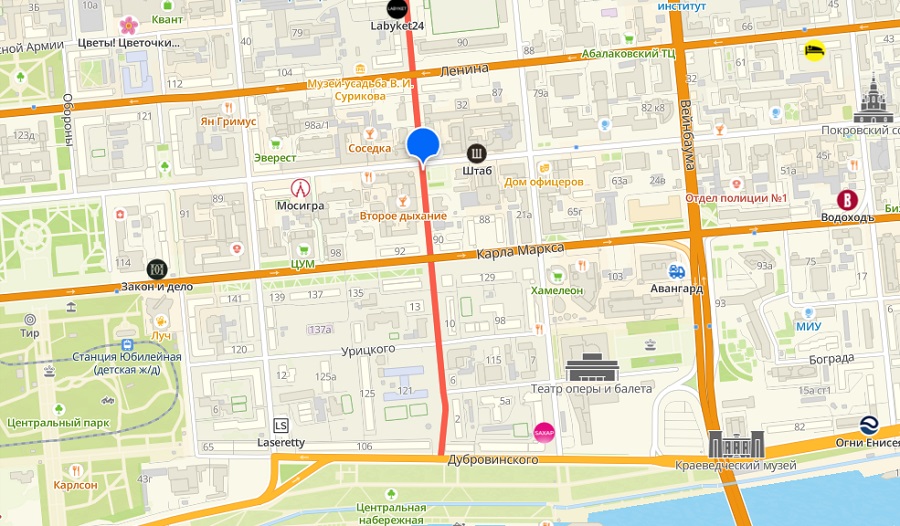This screenshot has height=526, width=900.
Task: Tap the Дом офицеров marker
Action: click(x=544, y=167)
